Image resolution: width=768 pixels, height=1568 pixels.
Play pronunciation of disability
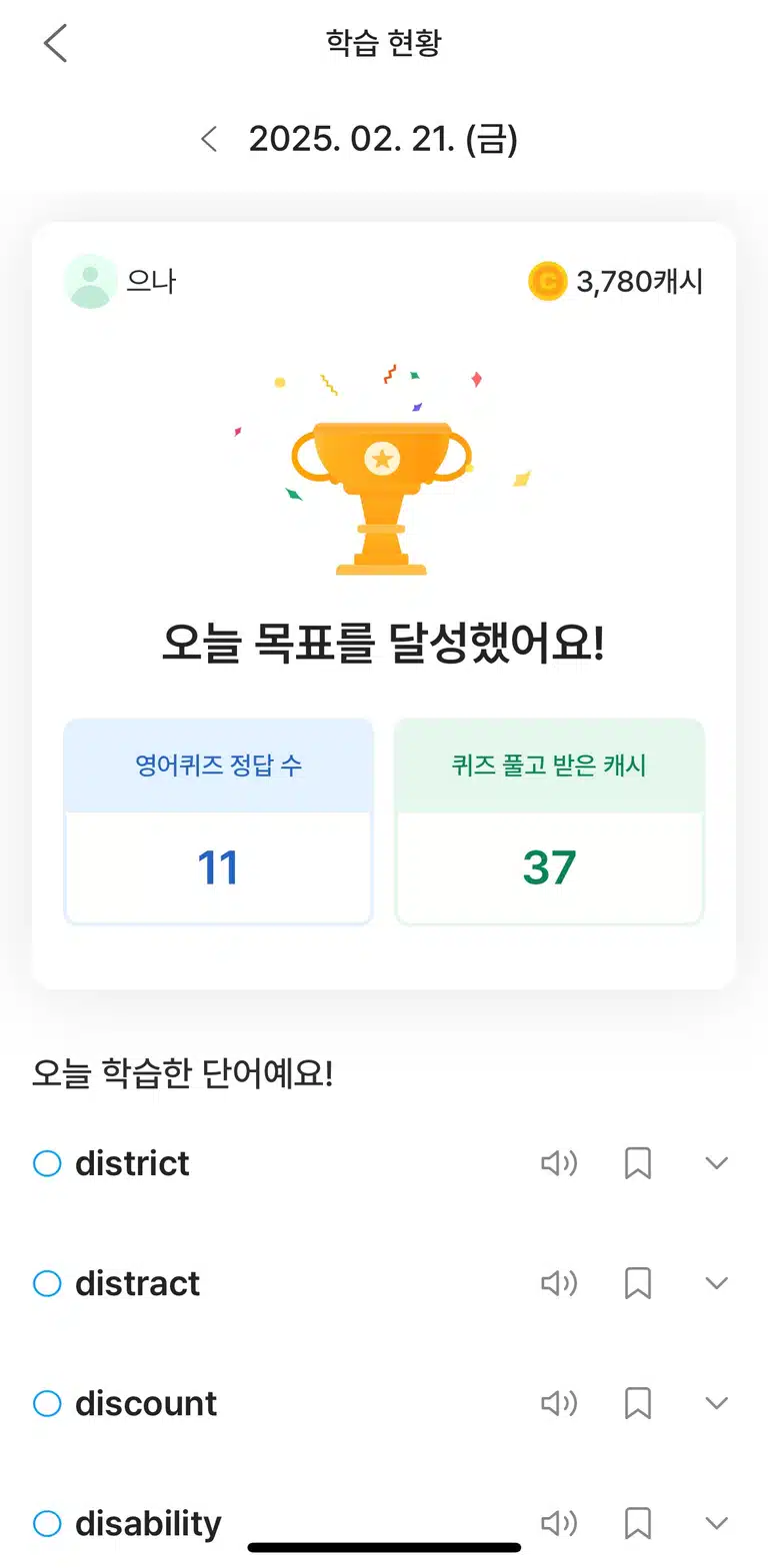coord(559,1523)
